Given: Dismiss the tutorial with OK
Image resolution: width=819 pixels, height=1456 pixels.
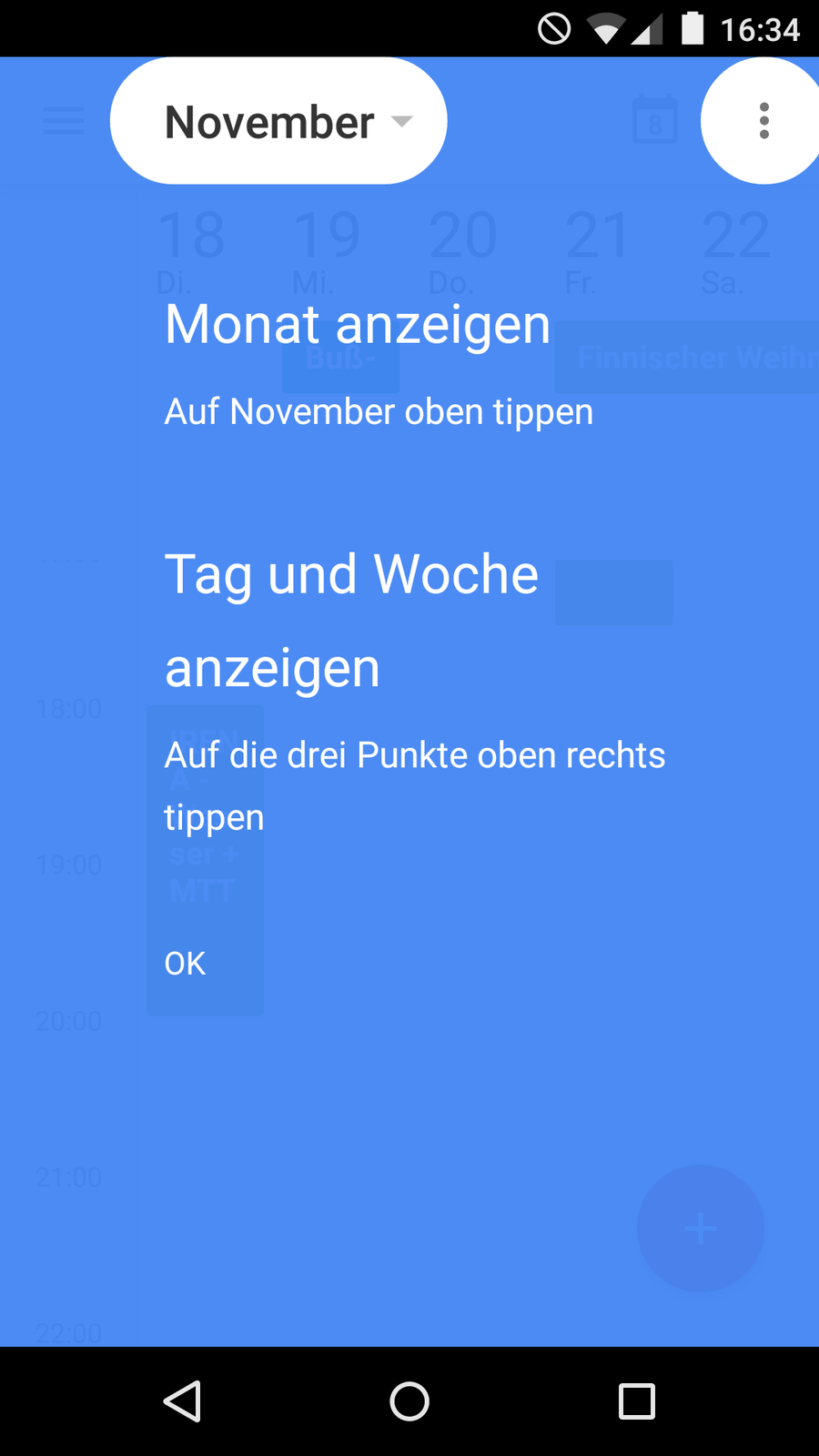Looking at the screenshot, I should pos(185,964).
